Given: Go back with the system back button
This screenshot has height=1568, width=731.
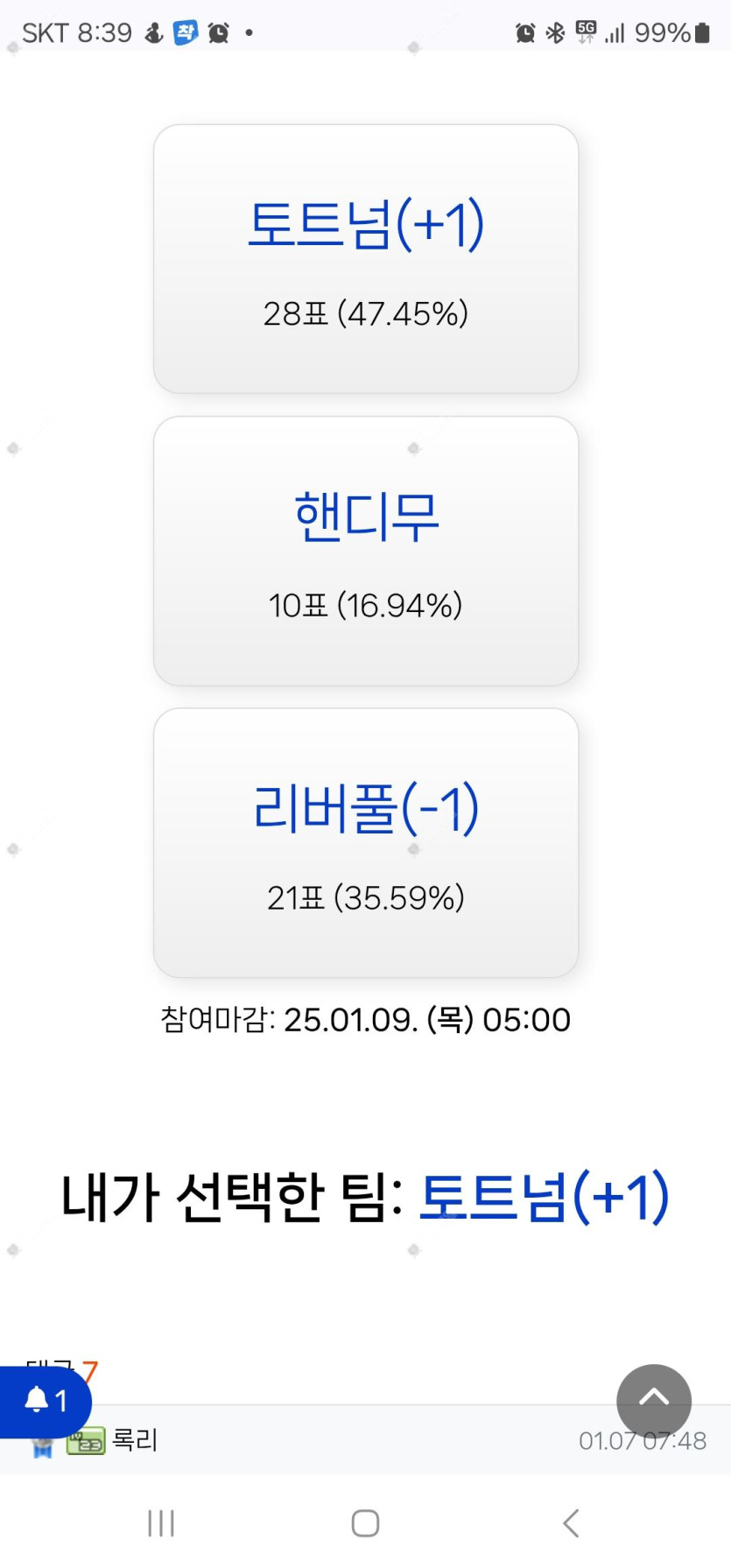Looking at the screenshot, I should click(571, 1523).
